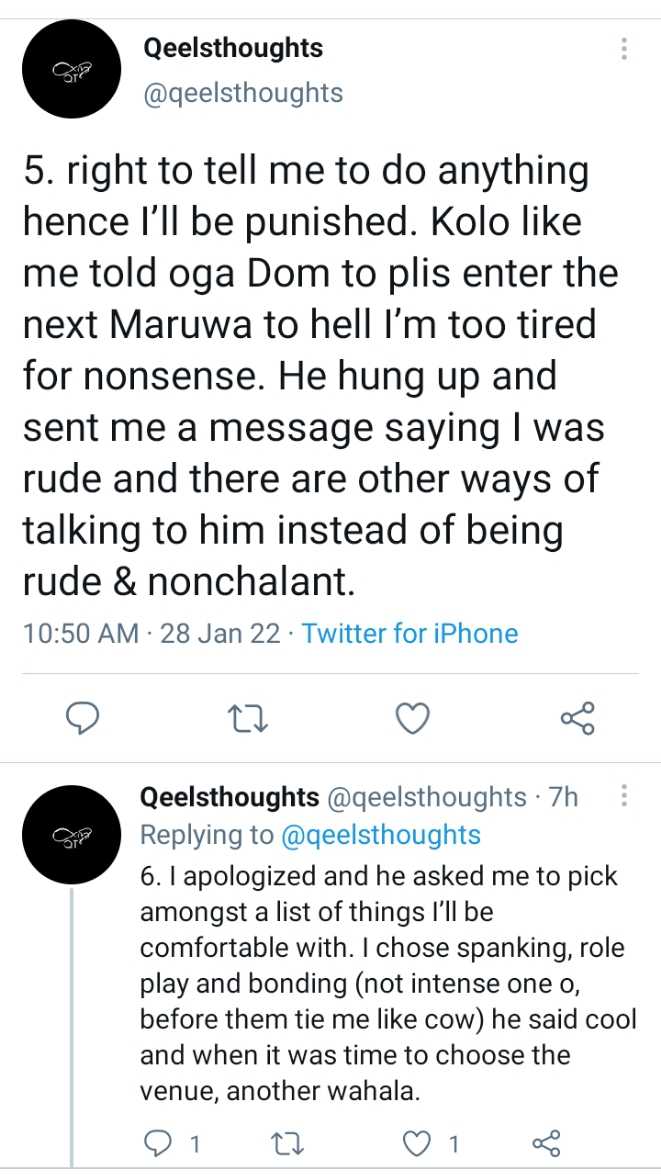Open the Twitter for iPhone source link

coord(409,634)
